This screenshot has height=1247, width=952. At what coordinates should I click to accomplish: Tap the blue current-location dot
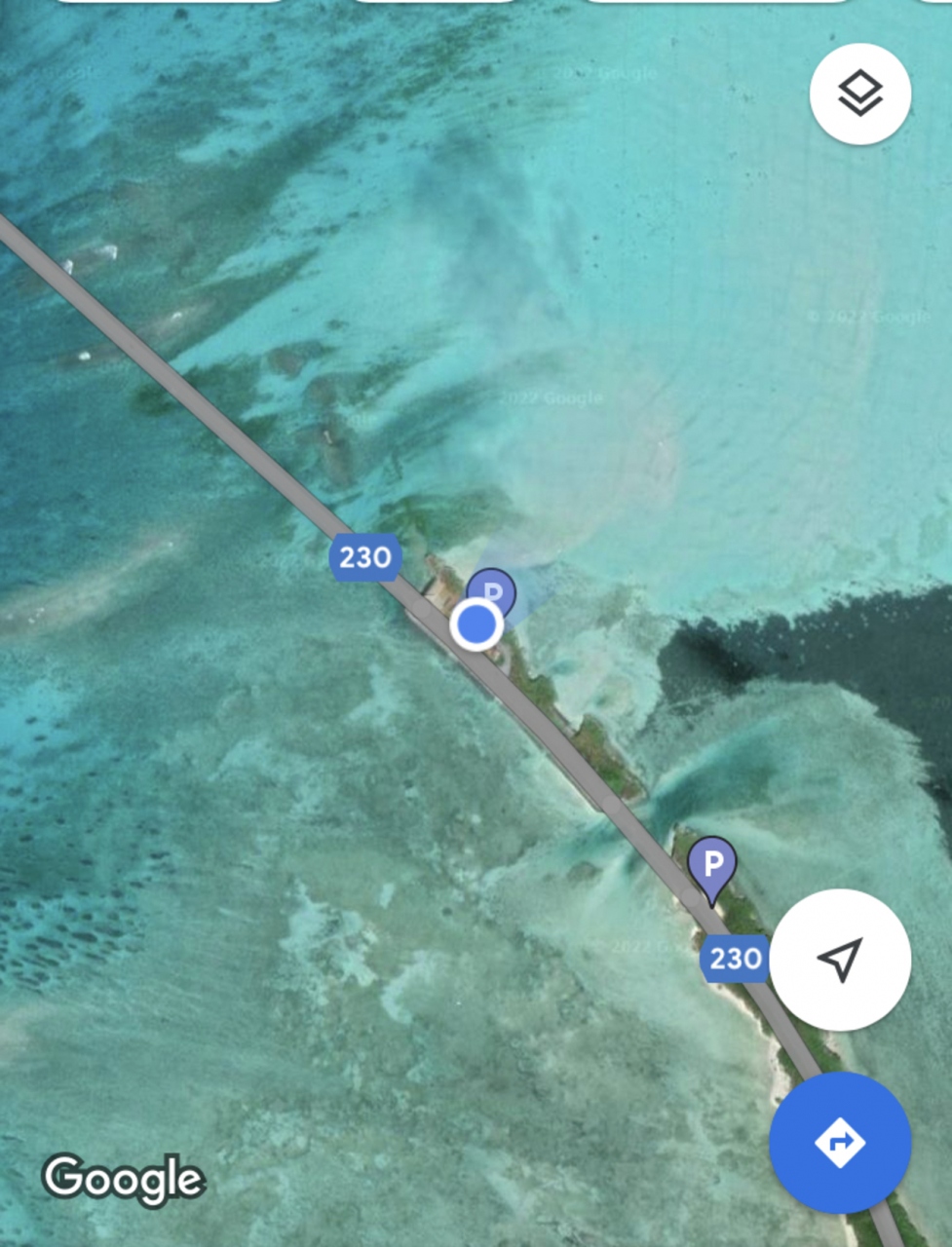tap(476, 624)
